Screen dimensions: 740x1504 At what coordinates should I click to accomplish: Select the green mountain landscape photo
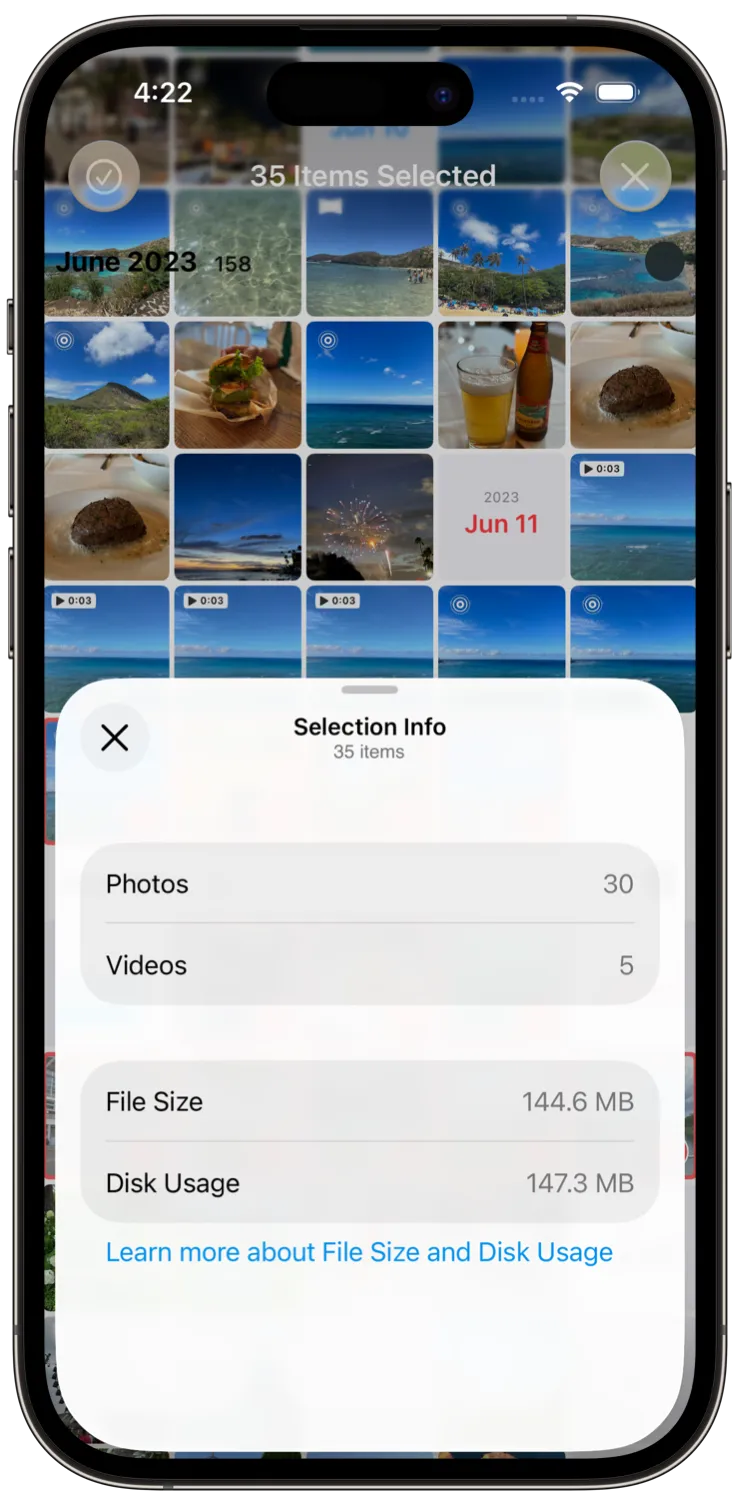pyautogui.click(x=107, y=385)
